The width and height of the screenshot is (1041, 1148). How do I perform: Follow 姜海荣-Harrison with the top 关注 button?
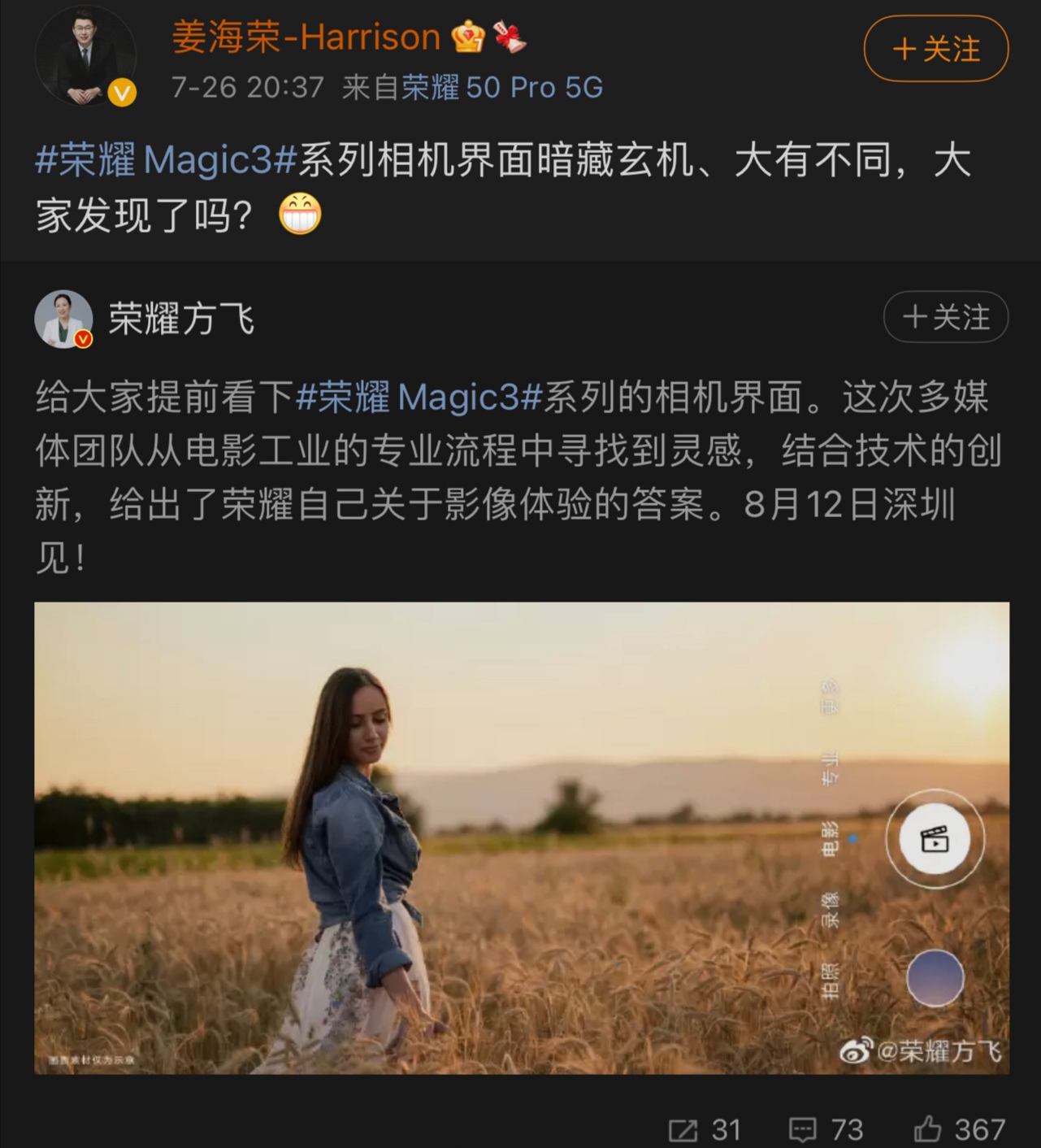(935, 49)
